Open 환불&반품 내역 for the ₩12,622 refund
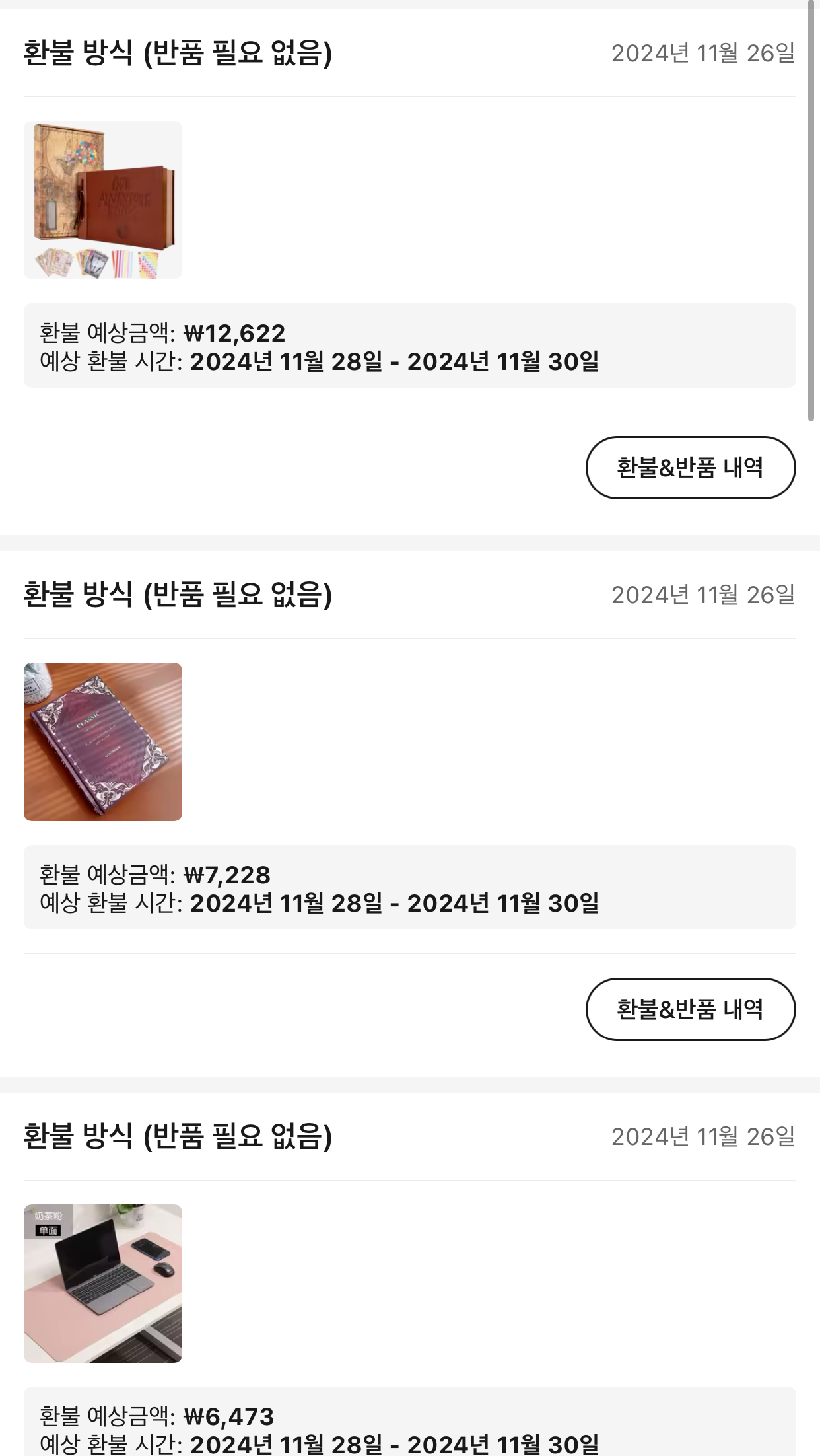The image size is (820, 1456). point(691,468)
